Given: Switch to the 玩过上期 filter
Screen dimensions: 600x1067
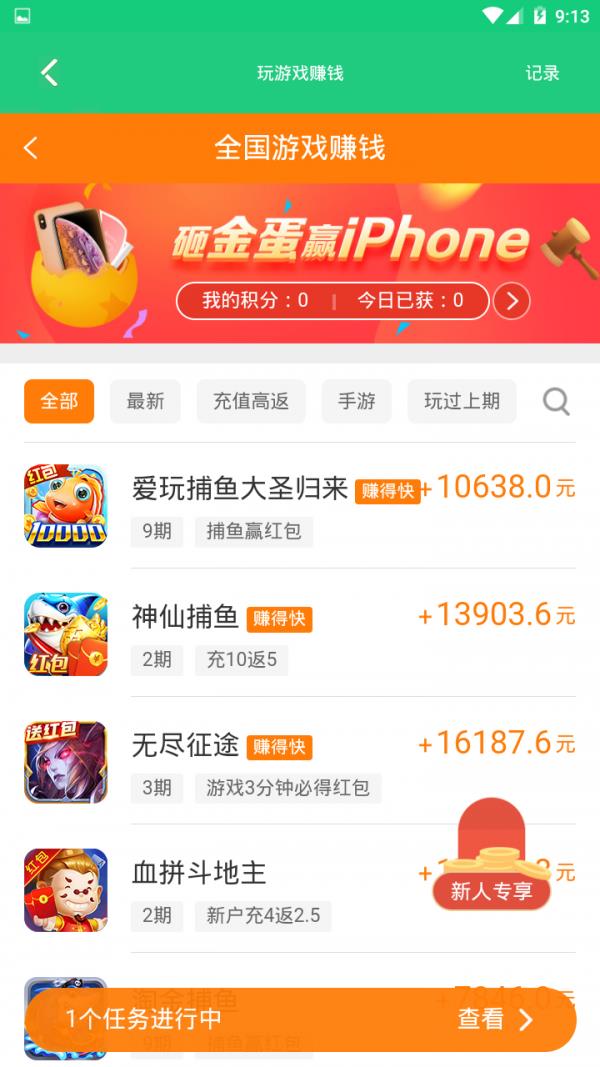Looking at the screenshot, I should 462,401.
